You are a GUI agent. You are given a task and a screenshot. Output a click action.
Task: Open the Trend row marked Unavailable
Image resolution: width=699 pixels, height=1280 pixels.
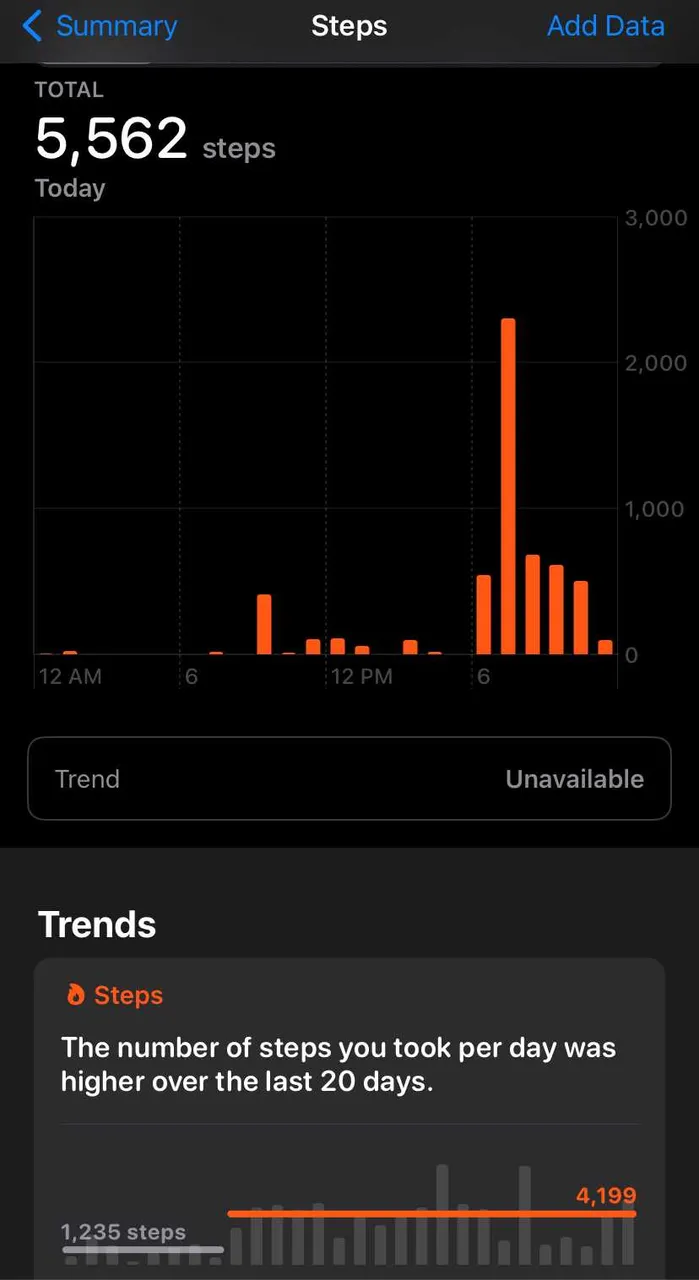pyautogui.click(x=349, y=779)
